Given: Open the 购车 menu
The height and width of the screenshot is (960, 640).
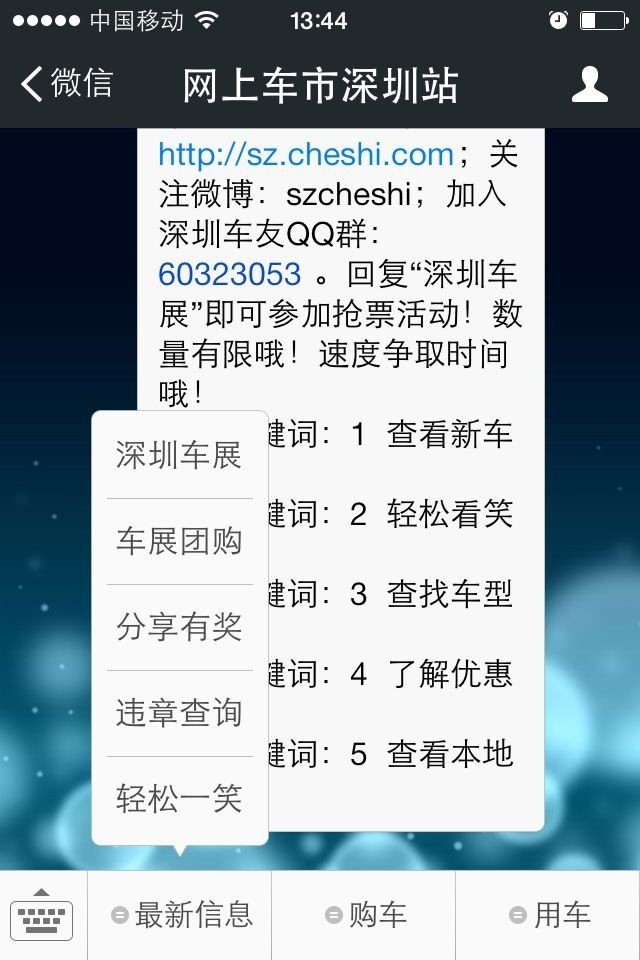Looking at the screenshot, I should [365, 915].
